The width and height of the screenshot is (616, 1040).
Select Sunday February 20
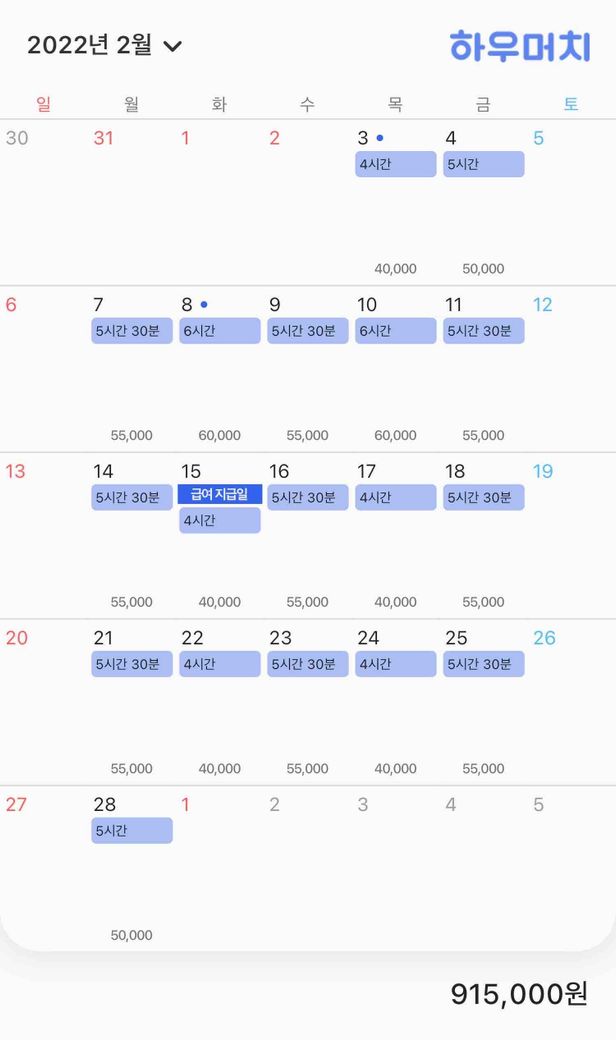click(17, 638)
